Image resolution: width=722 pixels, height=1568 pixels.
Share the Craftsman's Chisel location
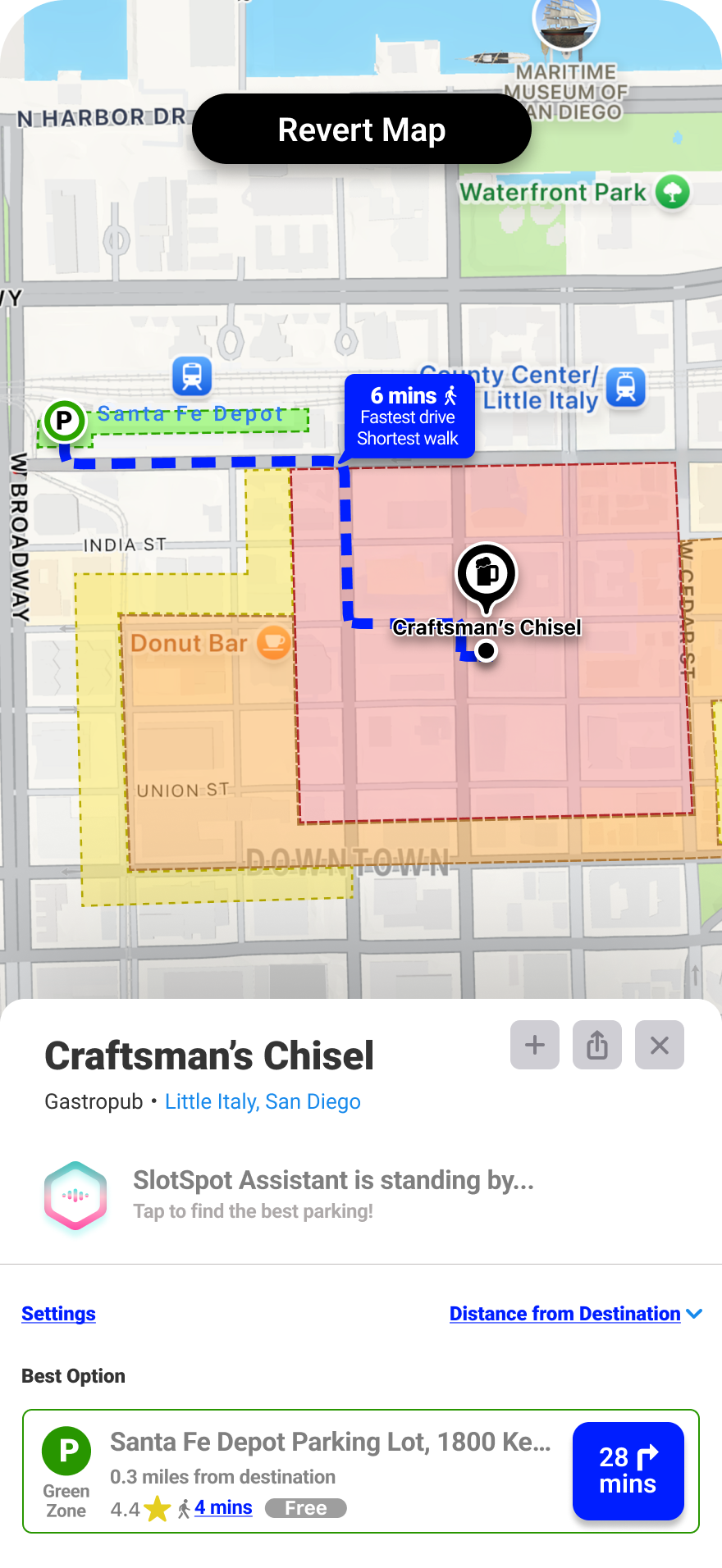tap(597, 1045)
